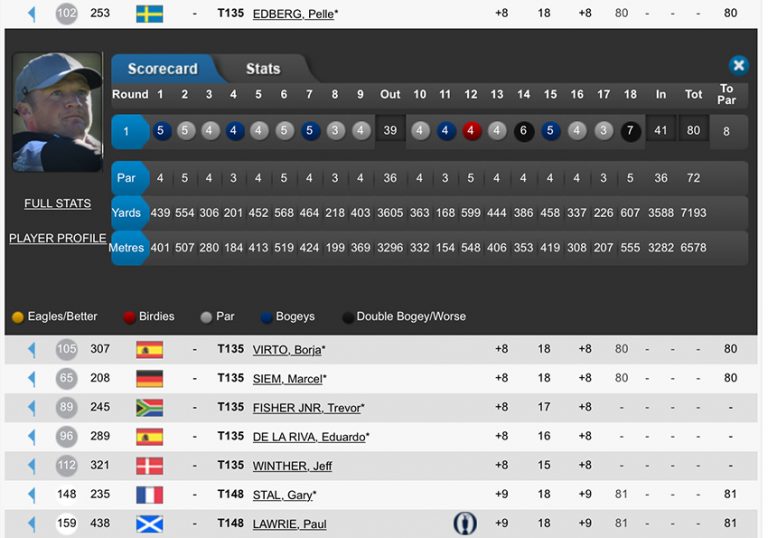Open the FULL STATS link

point(57,203)
